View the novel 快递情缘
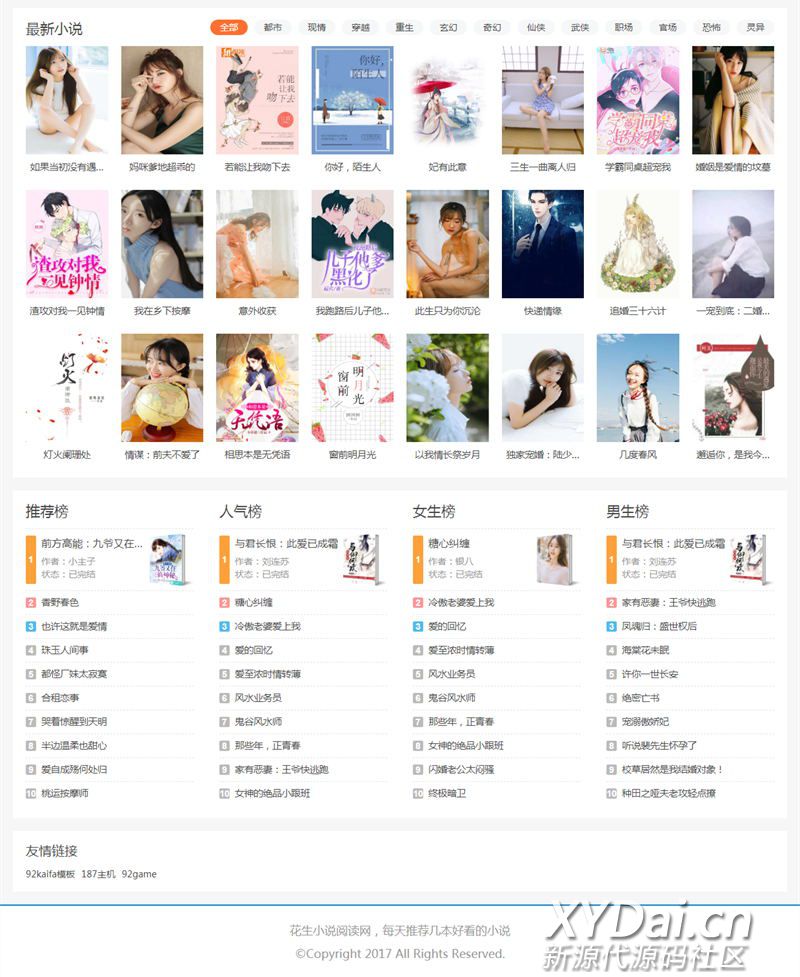This screenshot has width=800, height=977. click(x=542, y=244)
